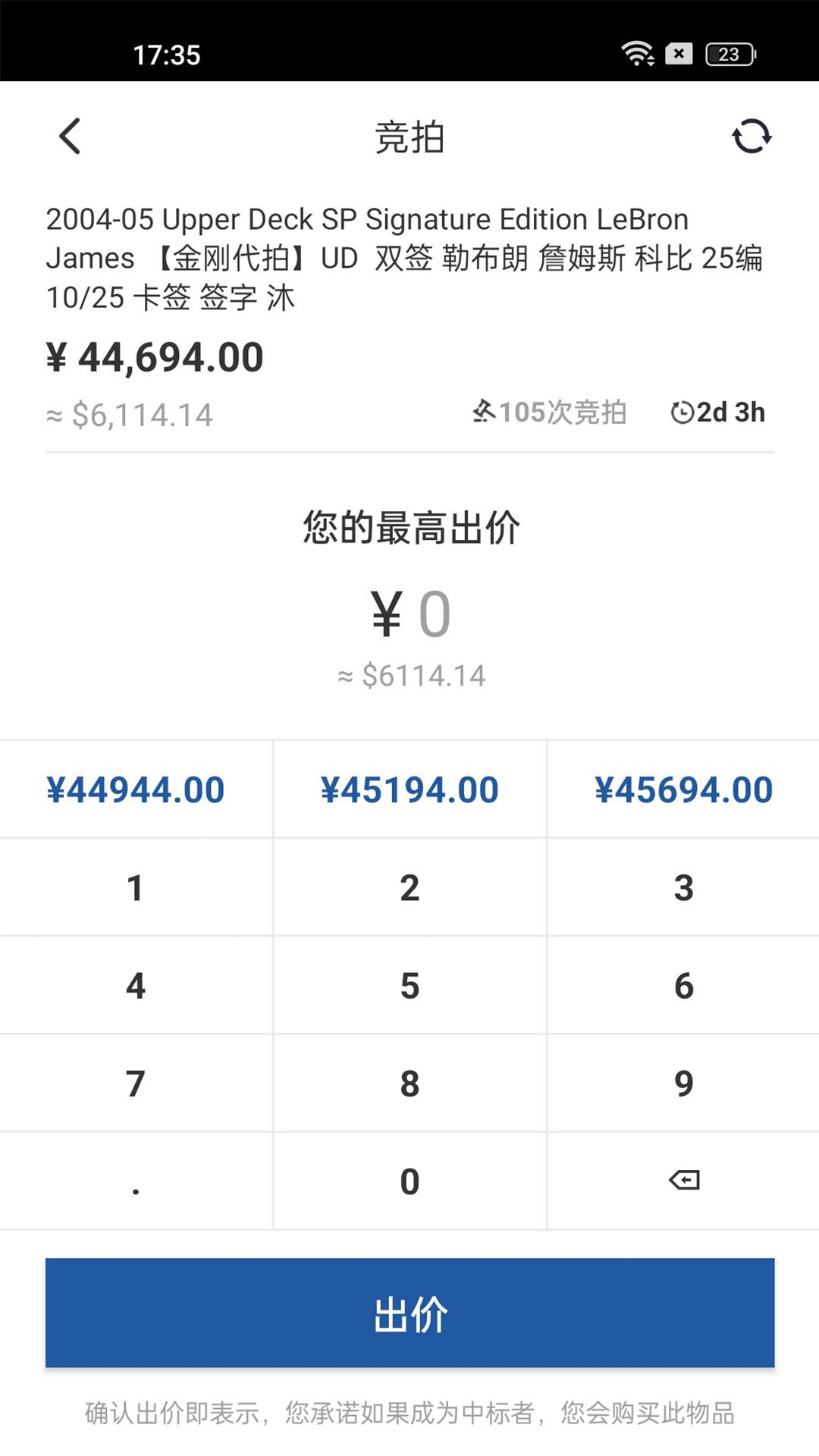Select the ¥45194.00 quick bid suggestion
This screenshot has height=1456, width=819.
pyautogui.click(x=409, y=789)
